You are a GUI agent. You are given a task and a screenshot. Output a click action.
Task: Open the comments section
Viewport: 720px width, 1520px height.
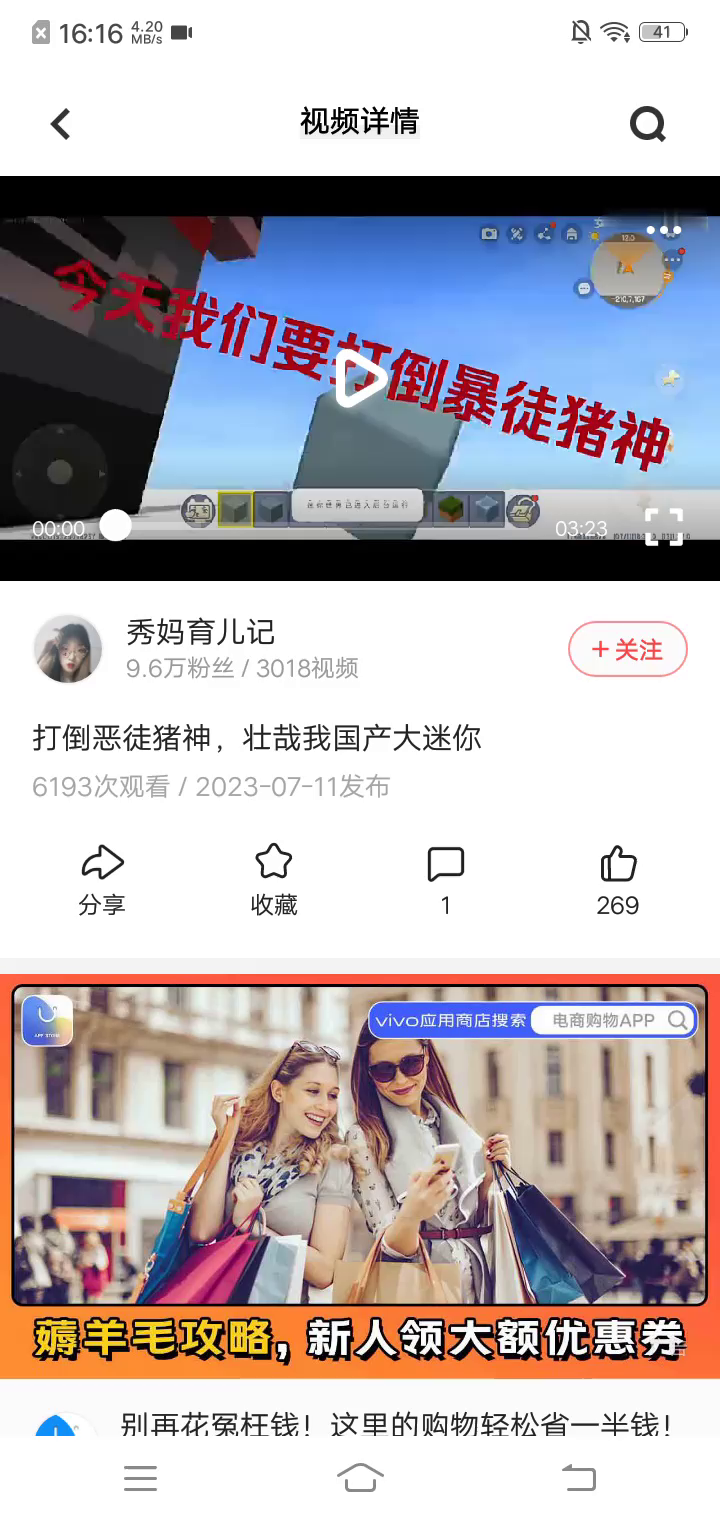click(446, 880)
